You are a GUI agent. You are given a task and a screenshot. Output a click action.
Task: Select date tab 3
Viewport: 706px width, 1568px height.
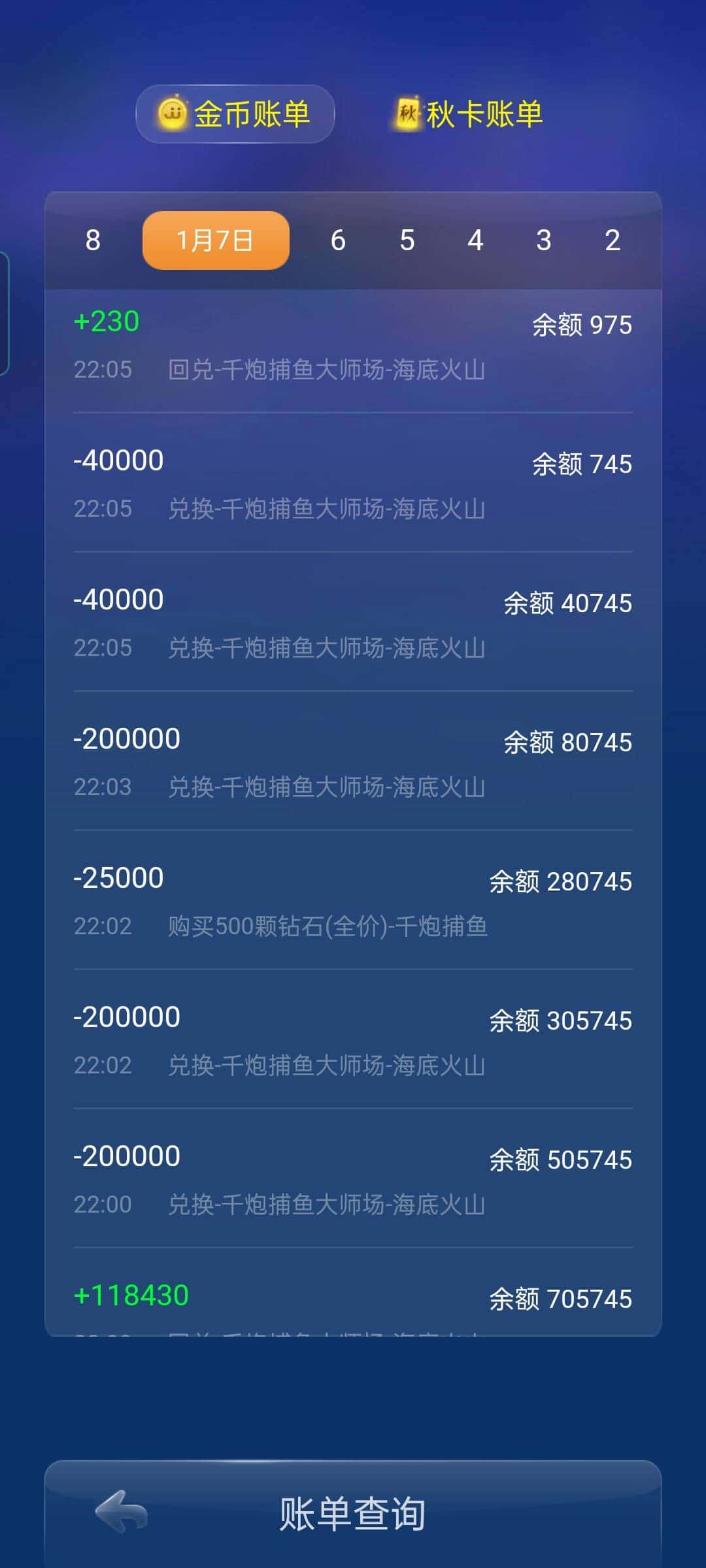tap(544, 240)
